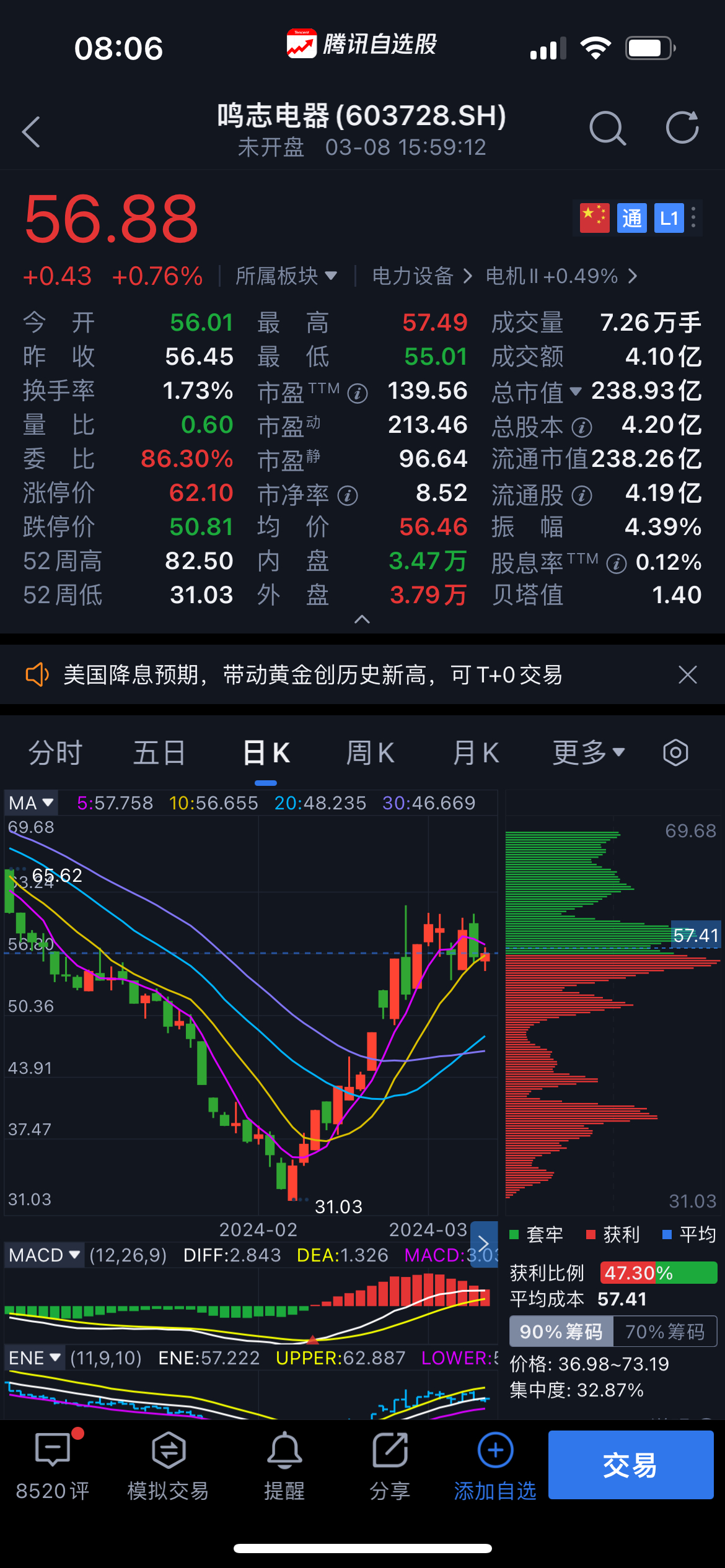Mute the news announcement speaker

pos(37,674)
